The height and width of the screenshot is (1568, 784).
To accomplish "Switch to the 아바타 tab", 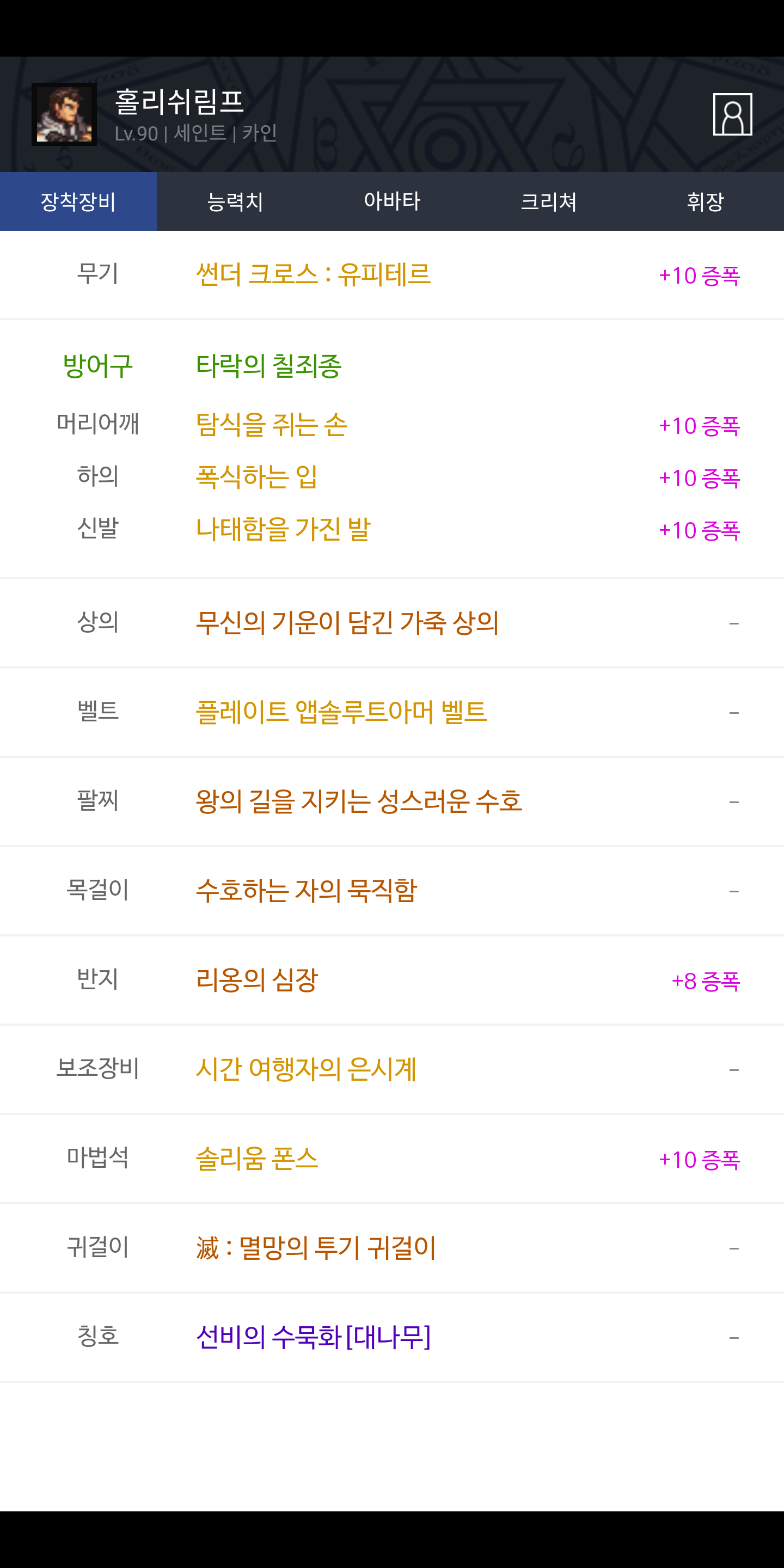I will pyautogui.click(x=392, y=201).
